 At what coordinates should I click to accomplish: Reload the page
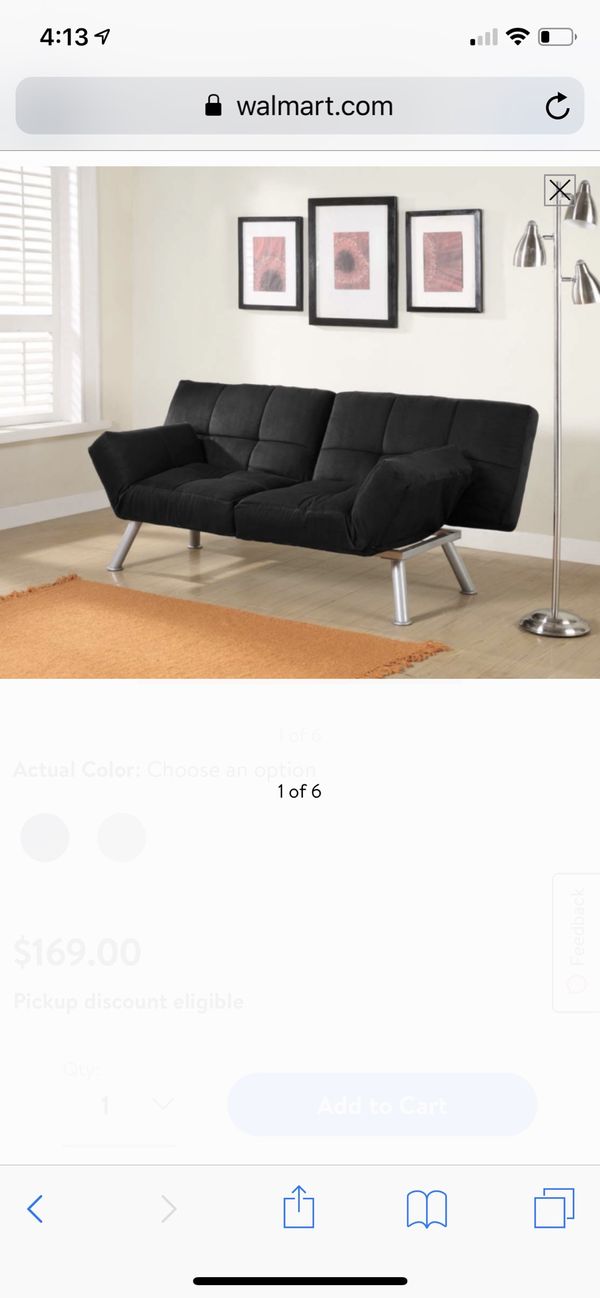tap(557, 107)
